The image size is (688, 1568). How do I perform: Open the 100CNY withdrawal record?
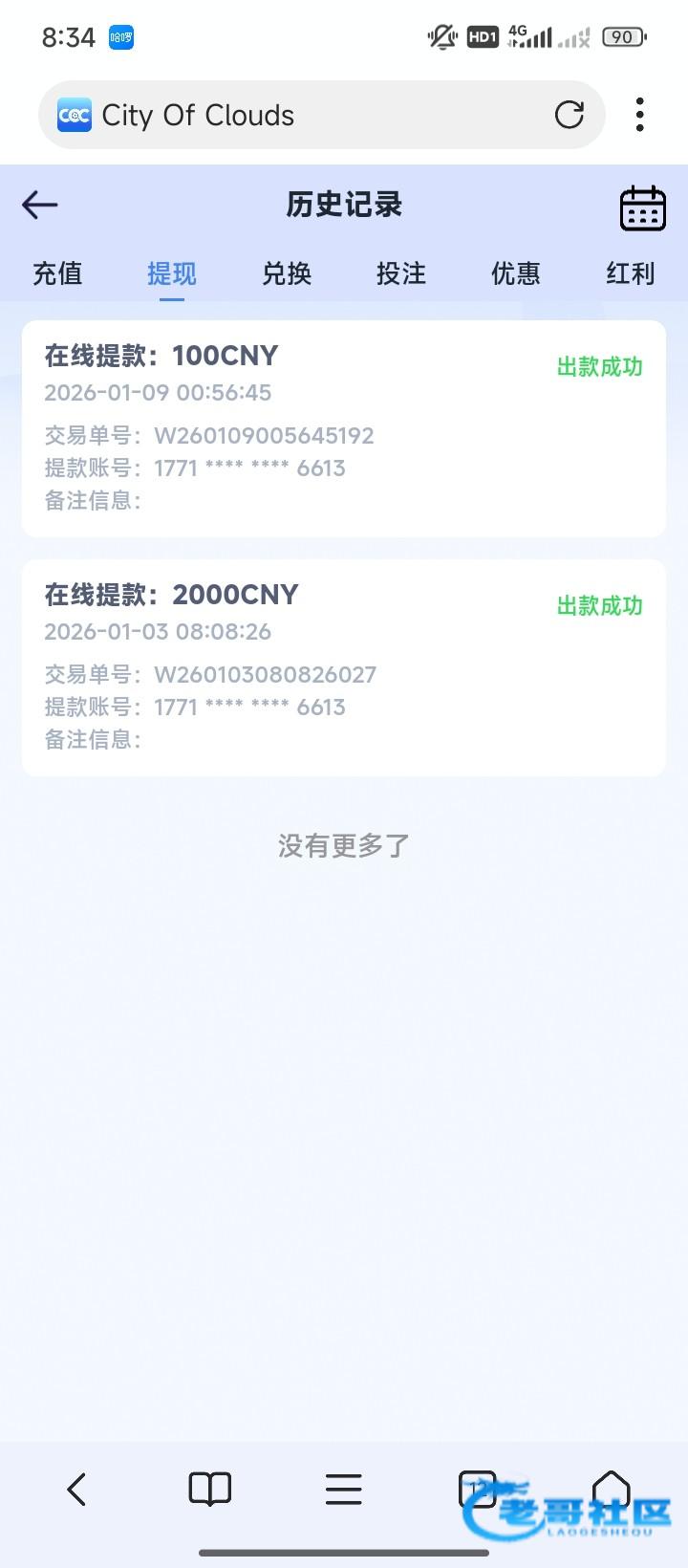coord(344,428)
